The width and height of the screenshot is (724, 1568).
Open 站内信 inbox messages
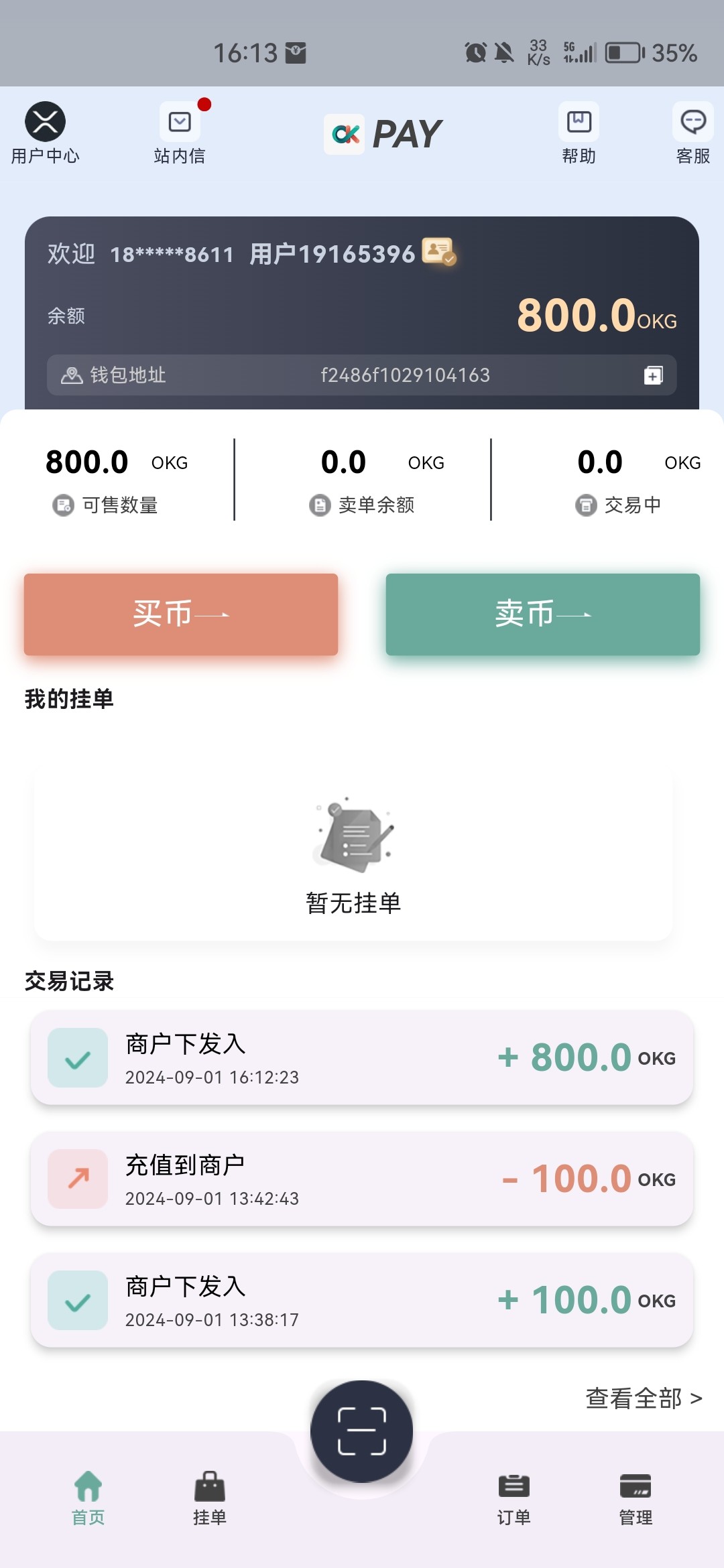pyautogui.click(x=180, y=133)
